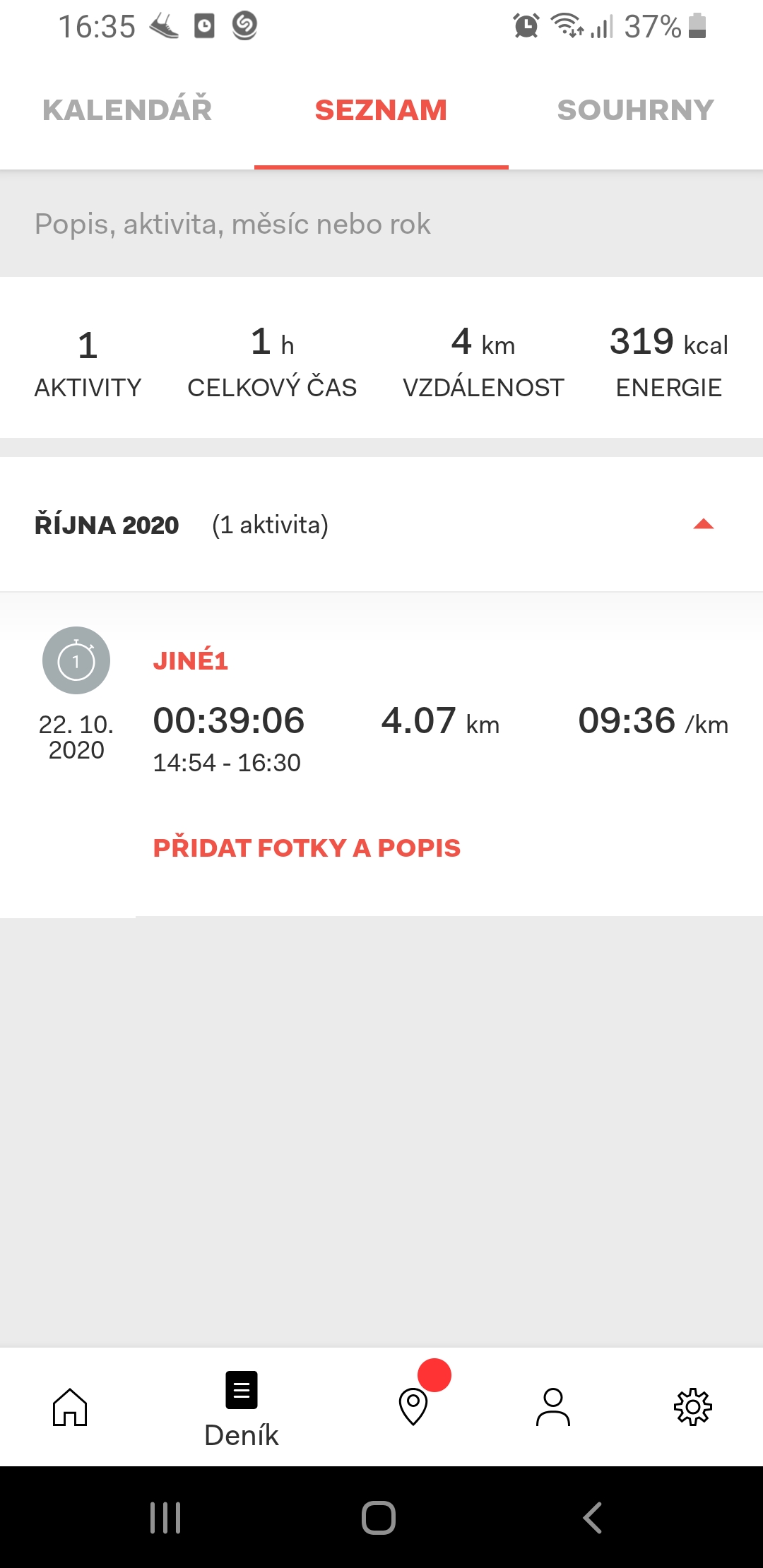Open the location pin tab
The image size is (763, 1568).
pyautogui.click(x=414, y=1406)
